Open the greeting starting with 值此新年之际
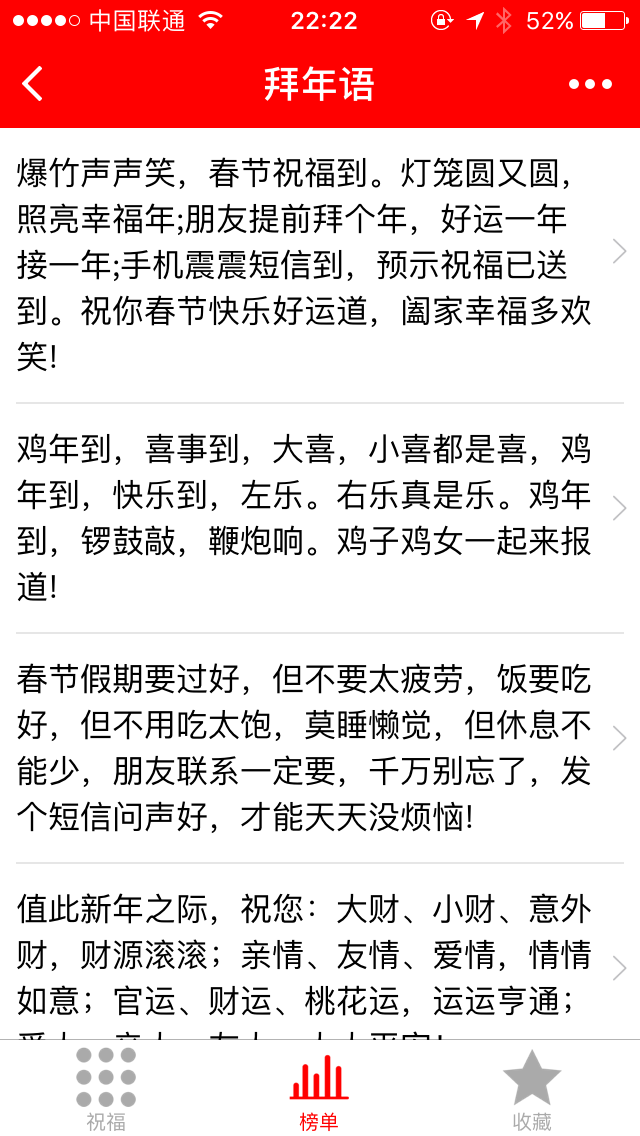 [x=320, y=952]
